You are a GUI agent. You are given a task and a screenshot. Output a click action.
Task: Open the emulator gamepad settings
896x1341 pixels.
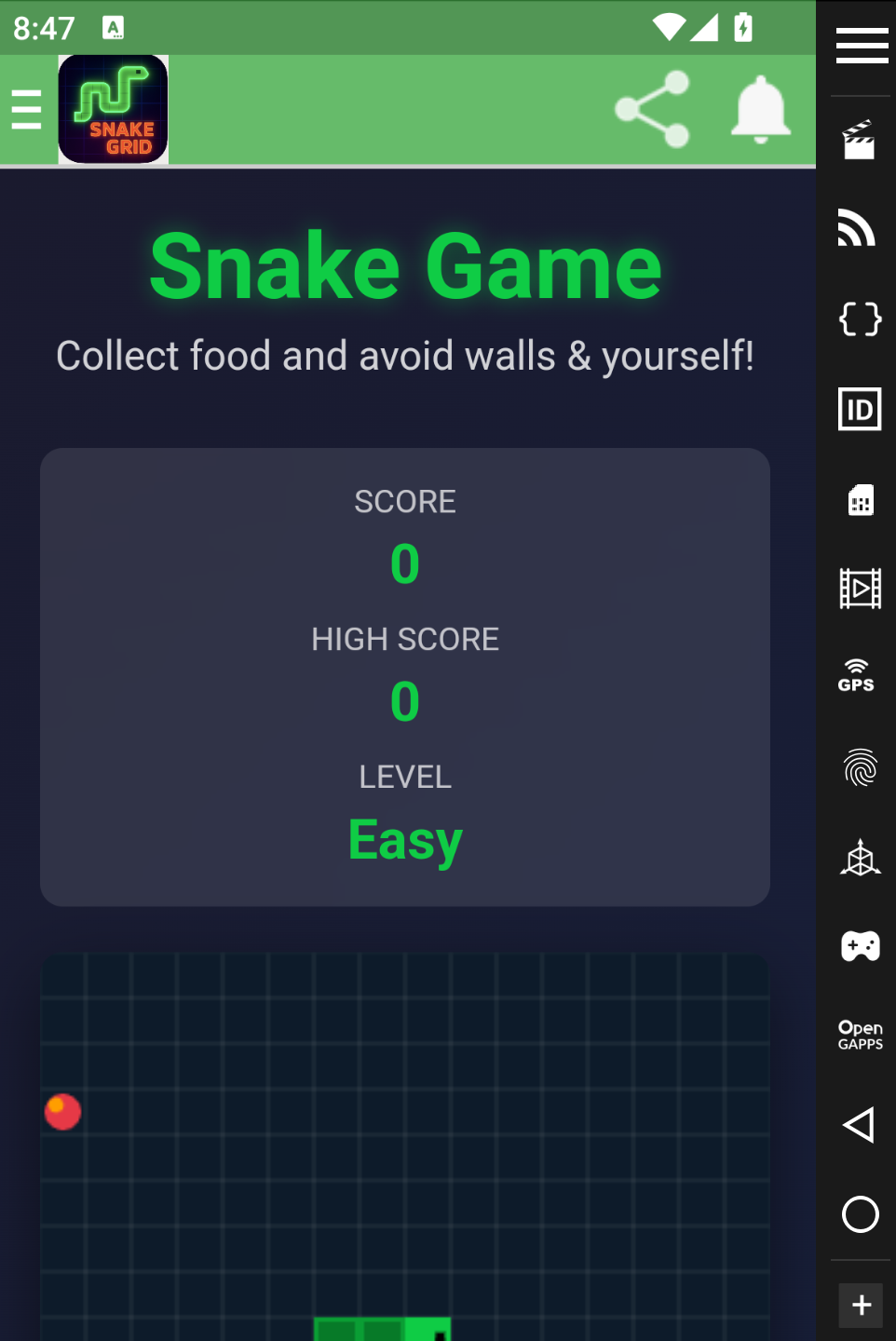pyautogui.click(x=860, y=946)
